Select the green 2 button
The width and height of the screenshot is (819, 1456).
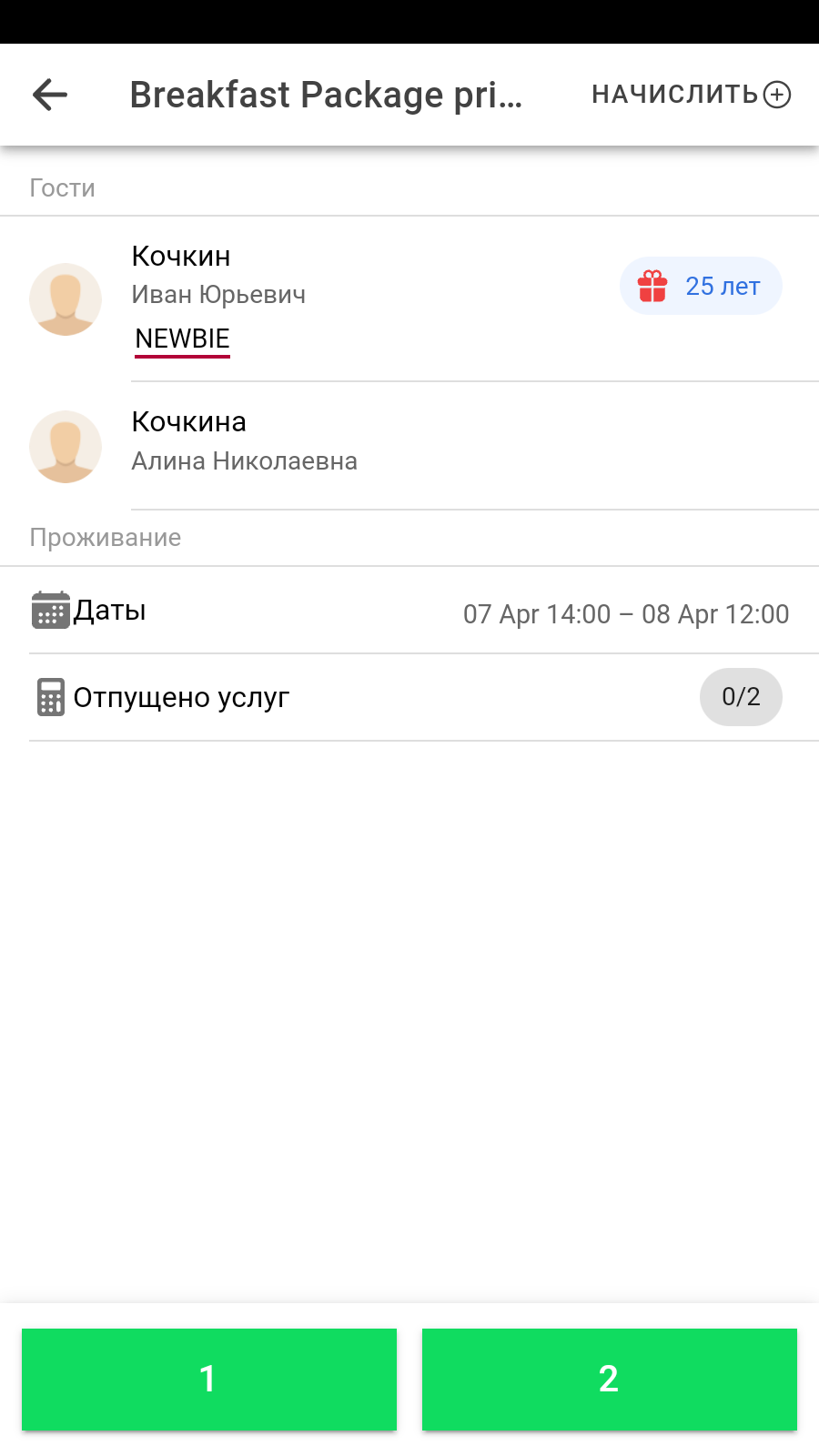[x=610, y=1379]
